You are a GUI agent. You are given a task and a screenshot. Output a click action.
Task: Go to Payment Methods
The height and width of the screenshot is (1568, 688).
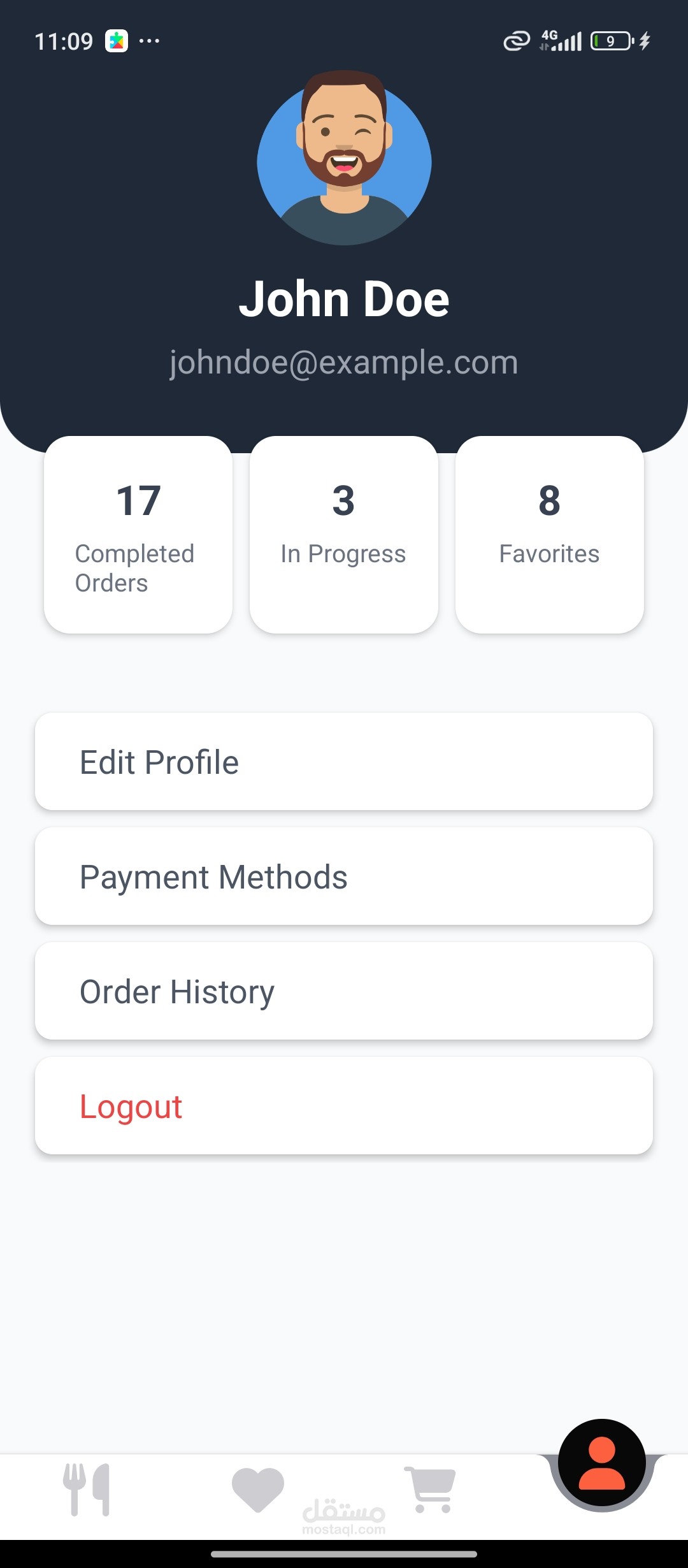(344, 876)
